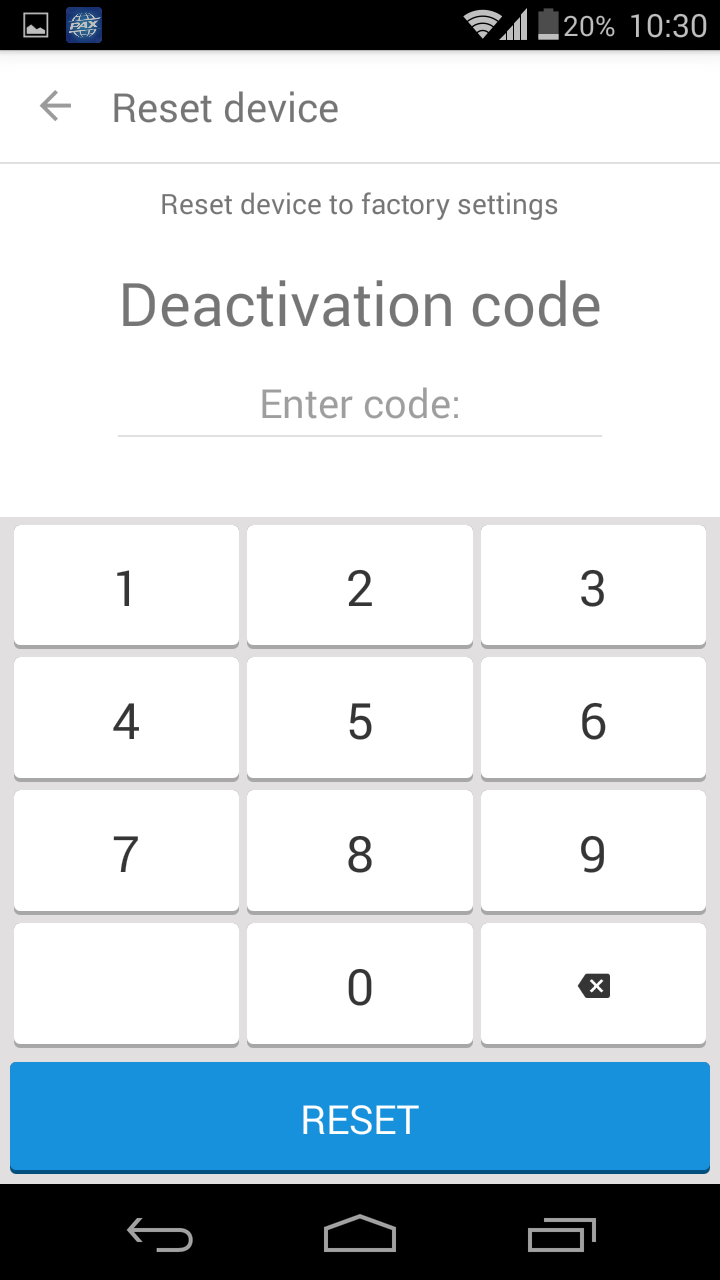Tap the back arrow beside Reset device
720x1280 pixels.
click(x=55, y=106)
